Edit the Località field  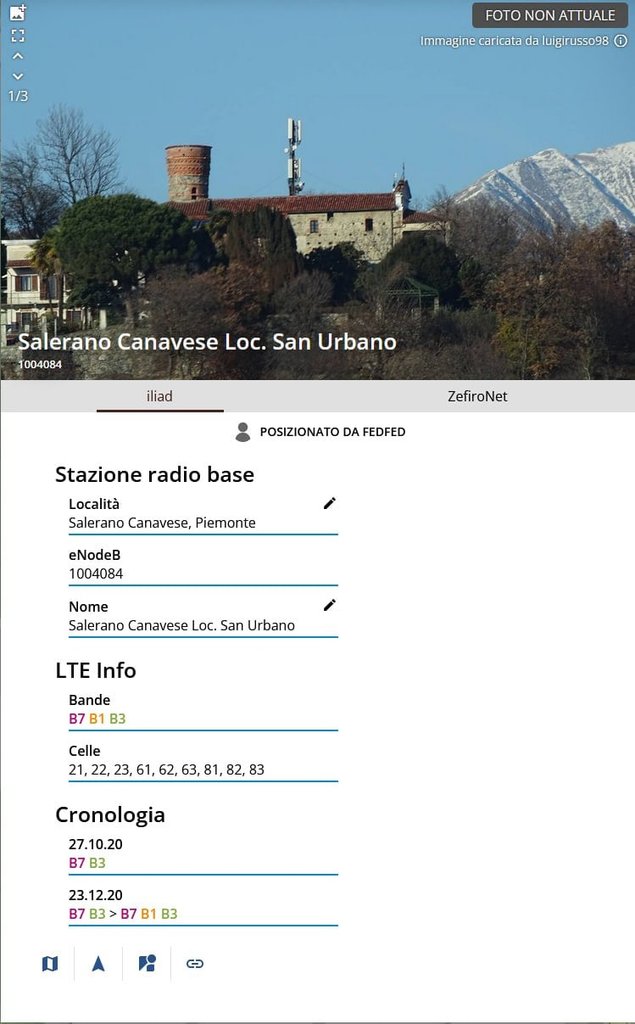pyautogui.click(x=329, y=503)
